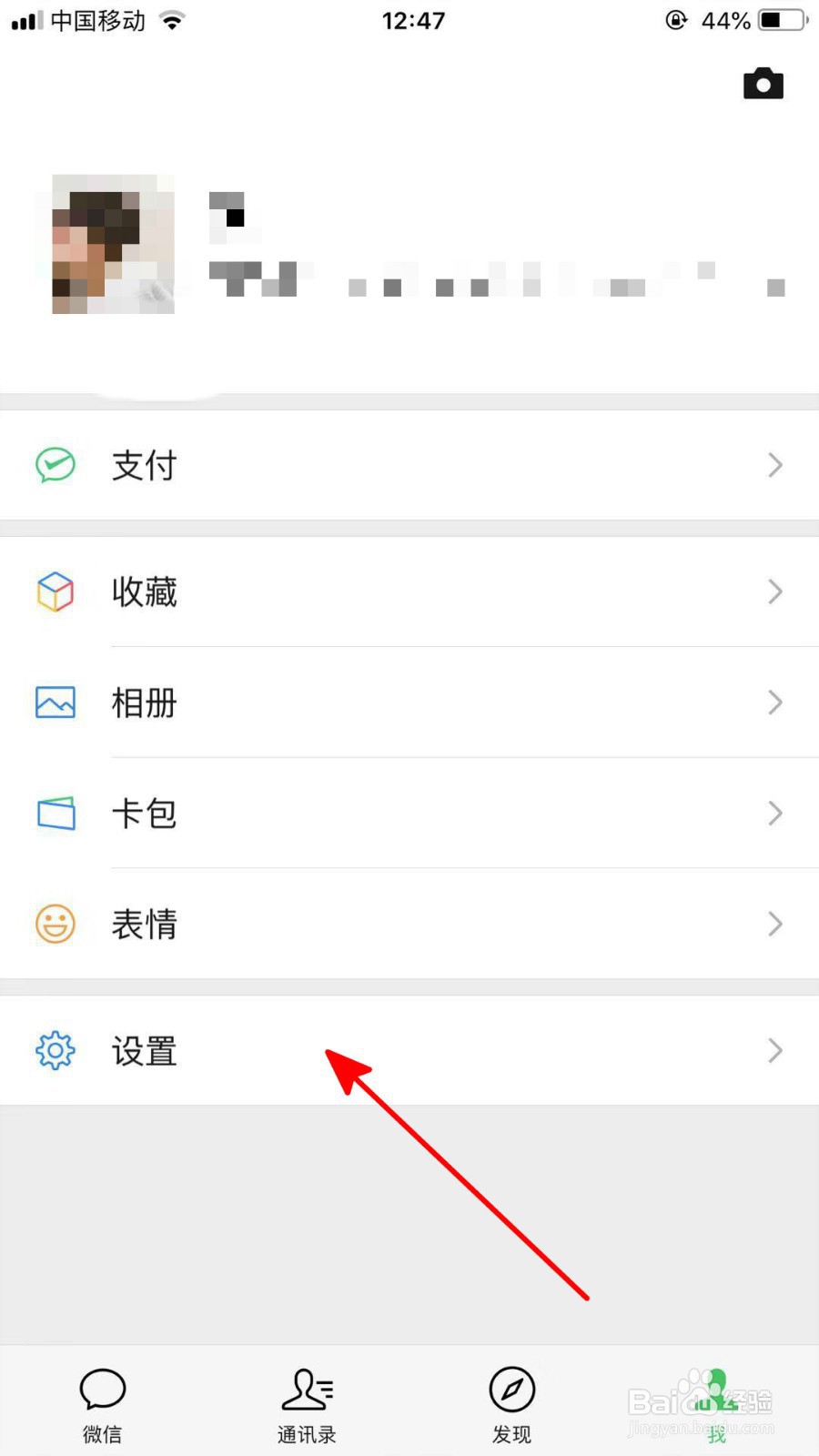Select the 表情 sticker smiley icon
This screenshot has height=1456, width=819.
tap(55, 924)
